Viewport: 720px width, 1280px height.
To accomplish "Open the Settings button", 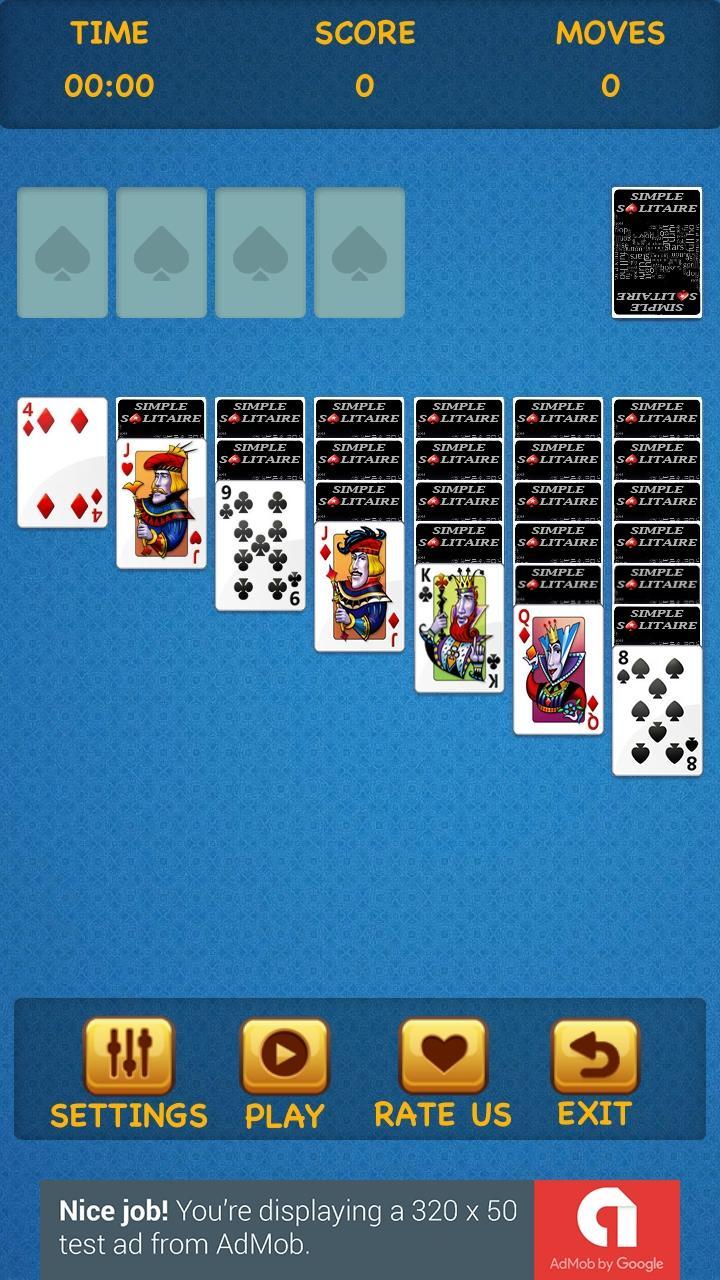I will click(129, 1057).
